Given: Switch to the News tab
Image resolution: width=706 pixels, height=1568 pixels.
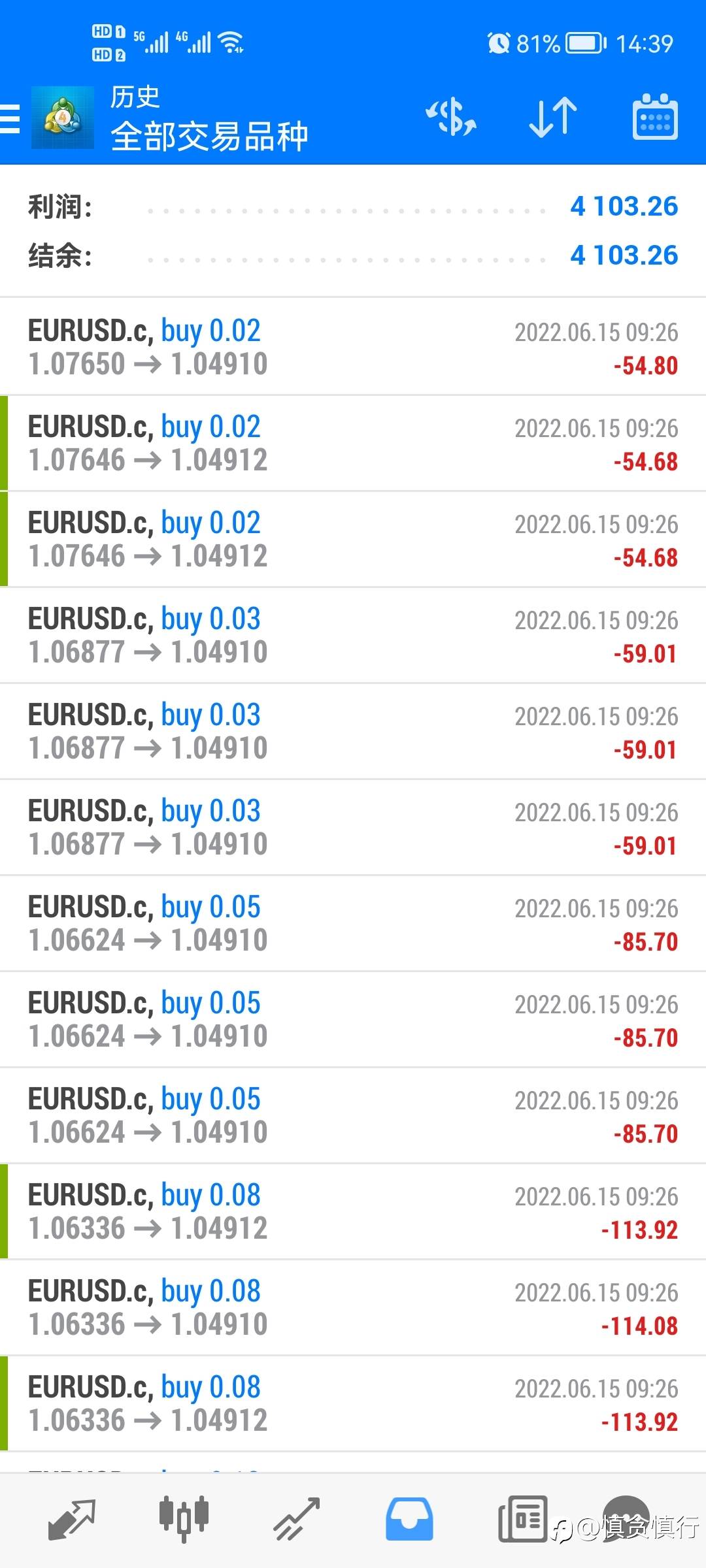Looking at the screenshot, I should (x=522, y=1520).
